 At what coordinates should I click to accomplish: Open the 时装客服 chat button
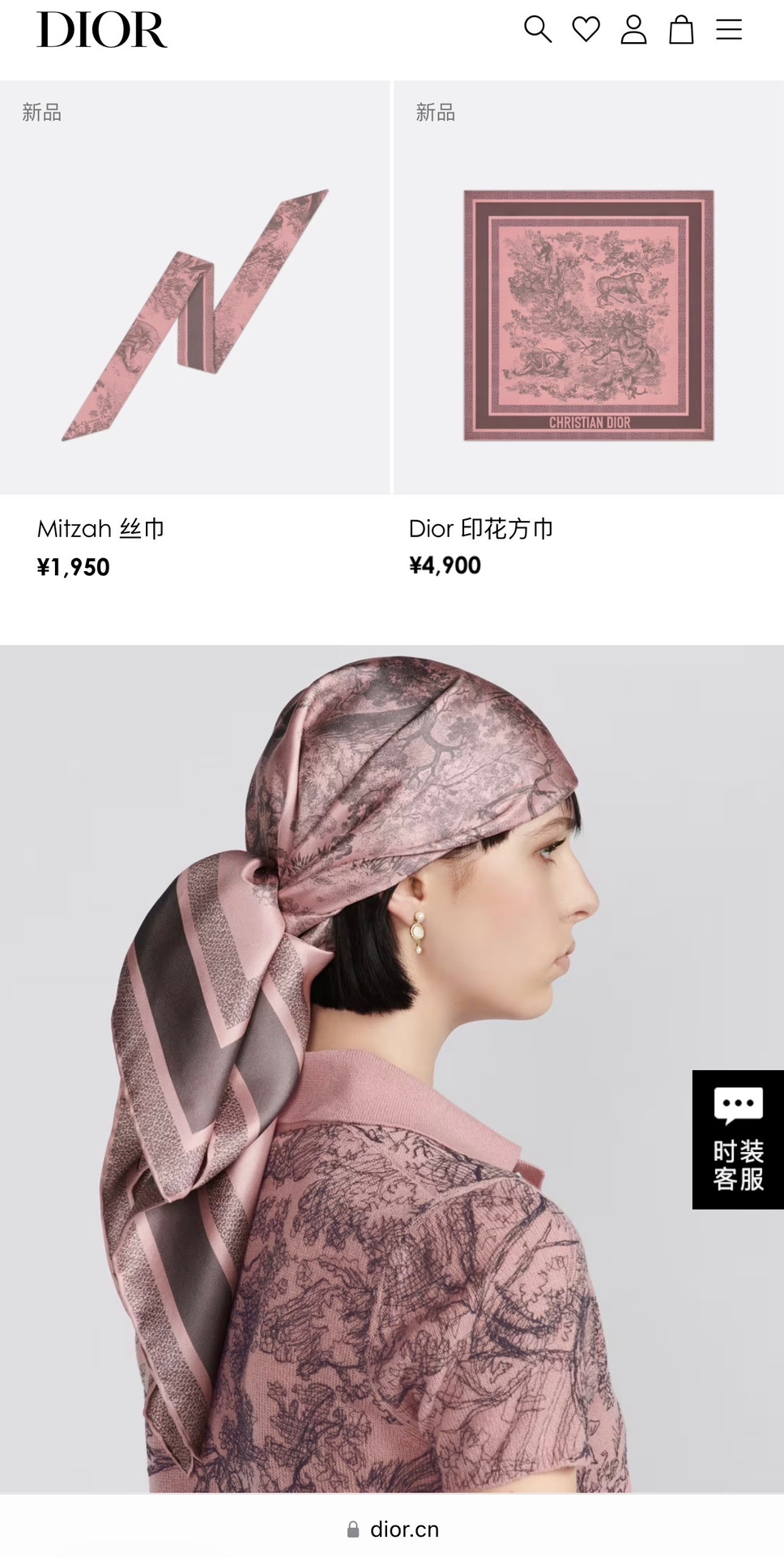(738, 1140)
